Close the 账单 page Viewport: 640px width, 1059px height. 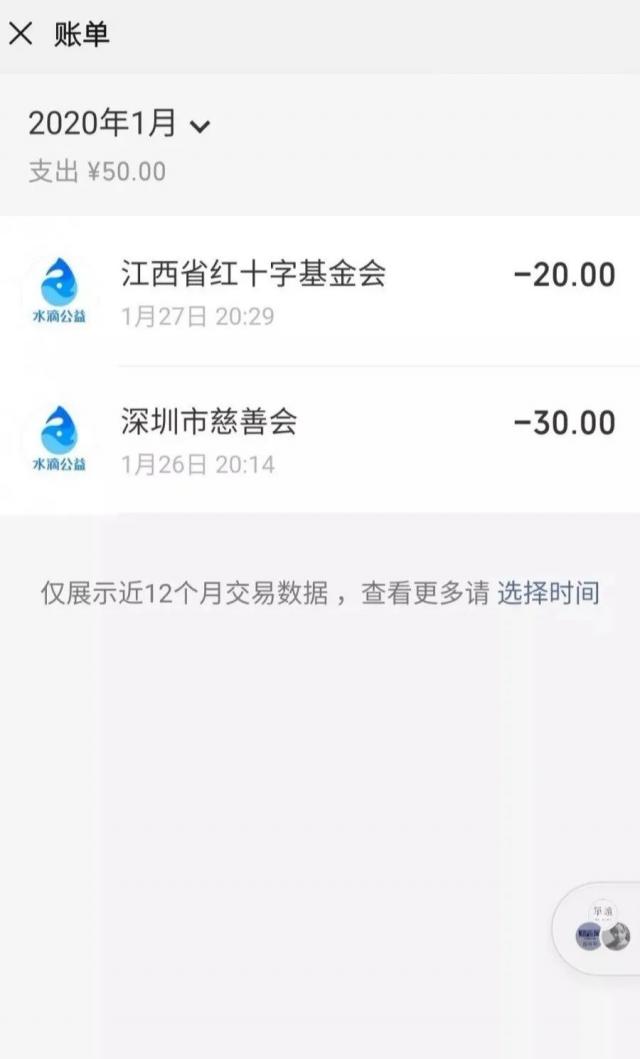pyautogui.click(x=21, y=33)
